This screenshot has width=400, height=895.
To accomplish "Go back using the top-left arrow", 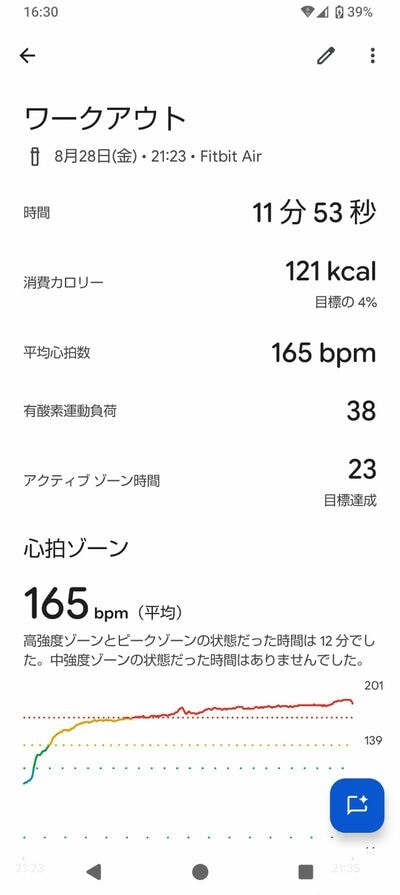I will tap(27, 55).
